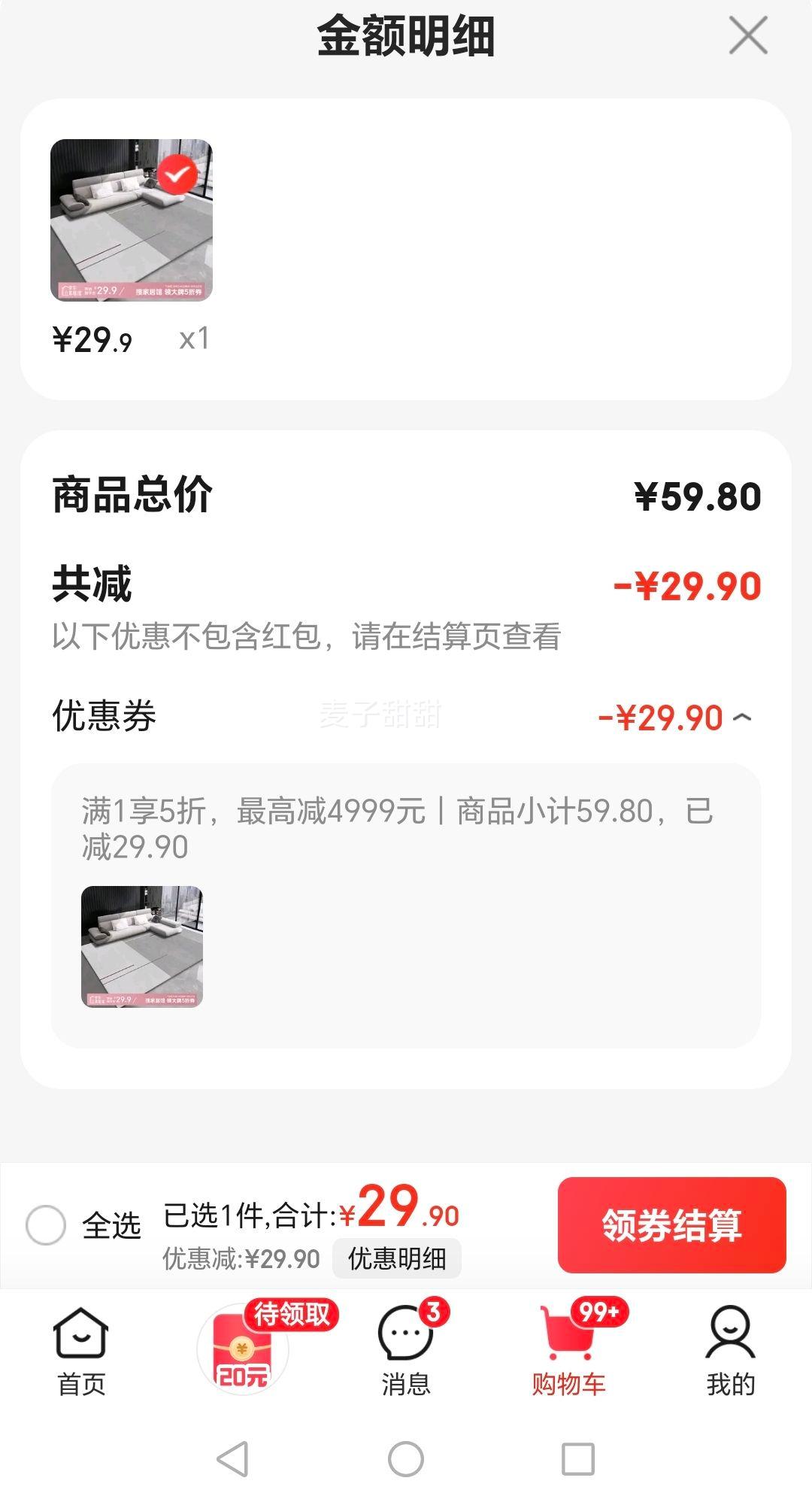Image resolution: width=812 pixels, height=1502 pixels.
Task: Collapse the 优惠券 discount details
Action: coord(742,718)
